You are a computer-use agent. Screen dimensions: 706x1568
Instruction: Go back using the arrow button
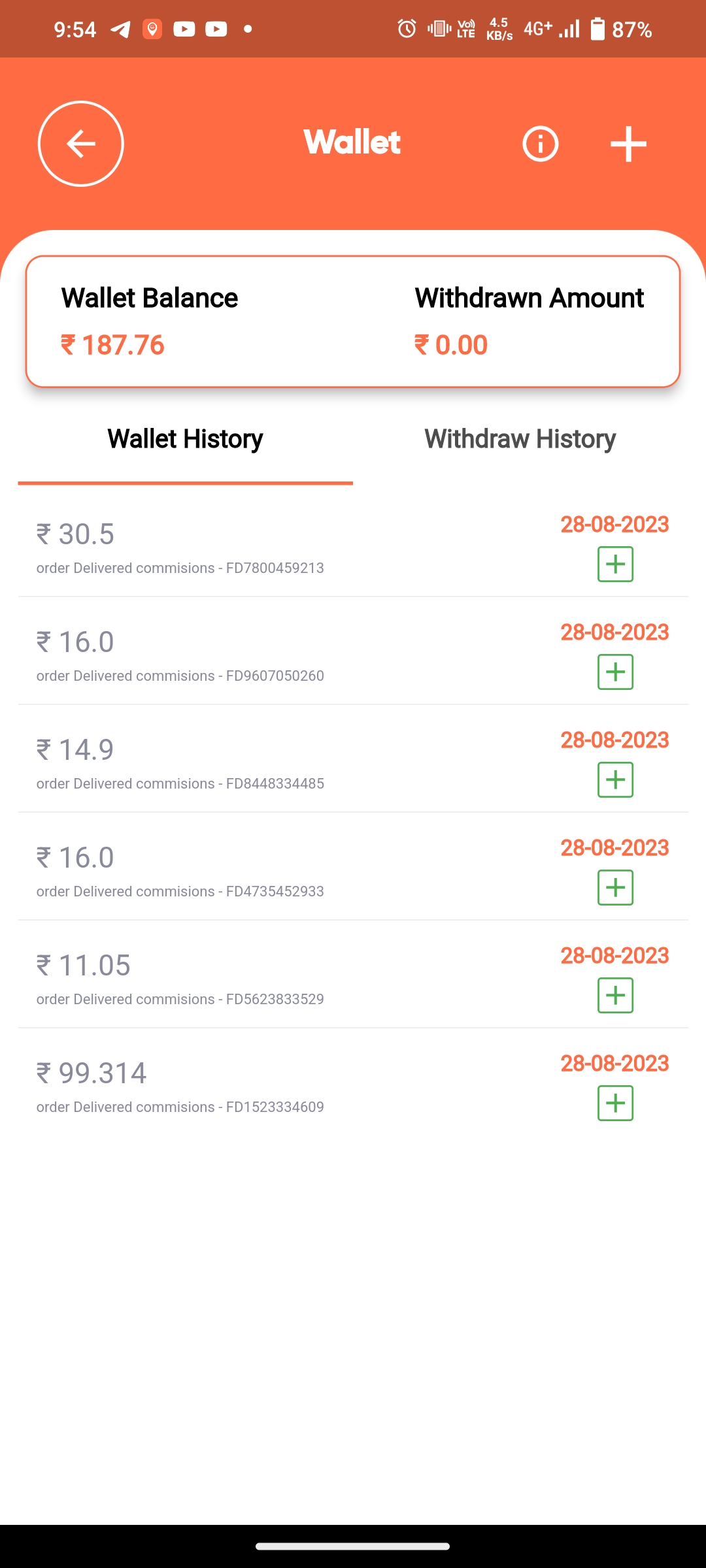pos(81,144)
